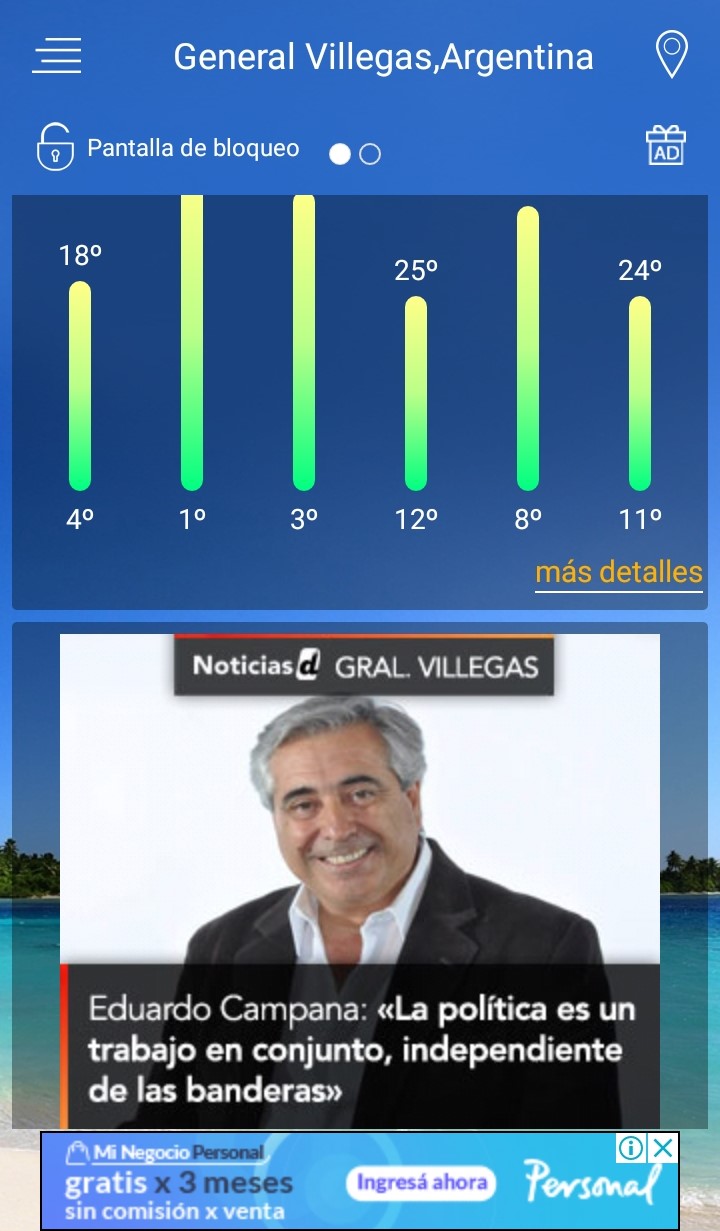Open the AD gift box icon
Image resolution: width=720 pixels, height=1231 pixels.
pos(665,146)
